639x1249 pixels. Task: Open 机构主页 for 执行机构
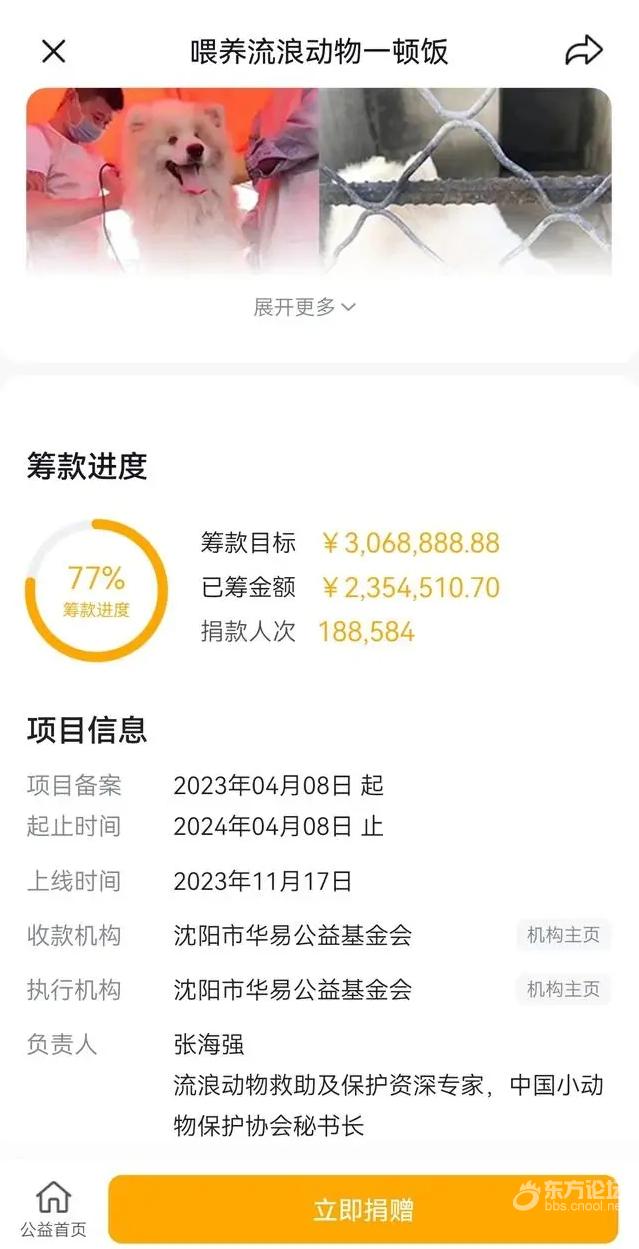[563, 989]
